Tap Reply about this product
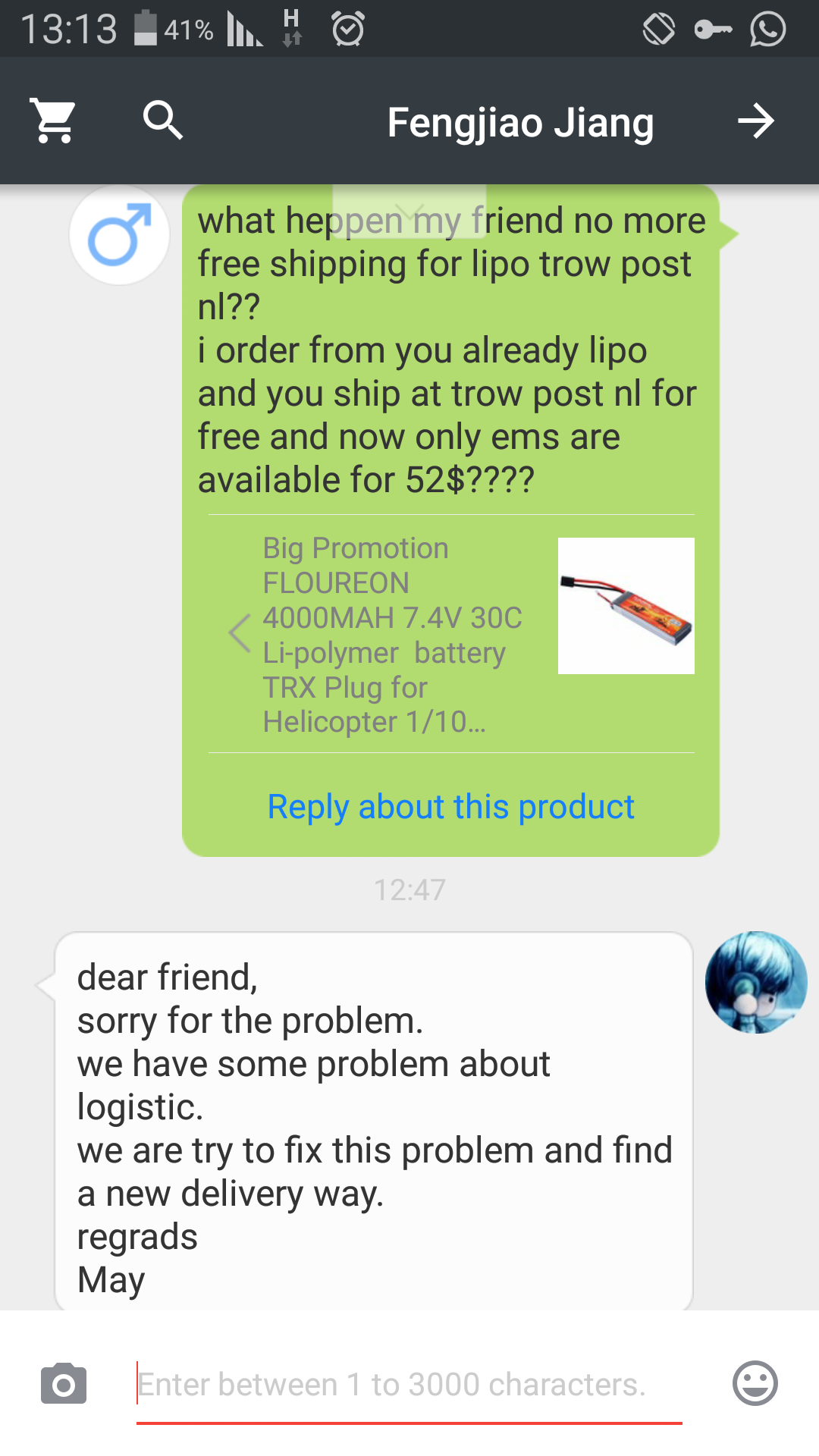Viewport: 819px width, 1456px height. [x=450, y=807]
